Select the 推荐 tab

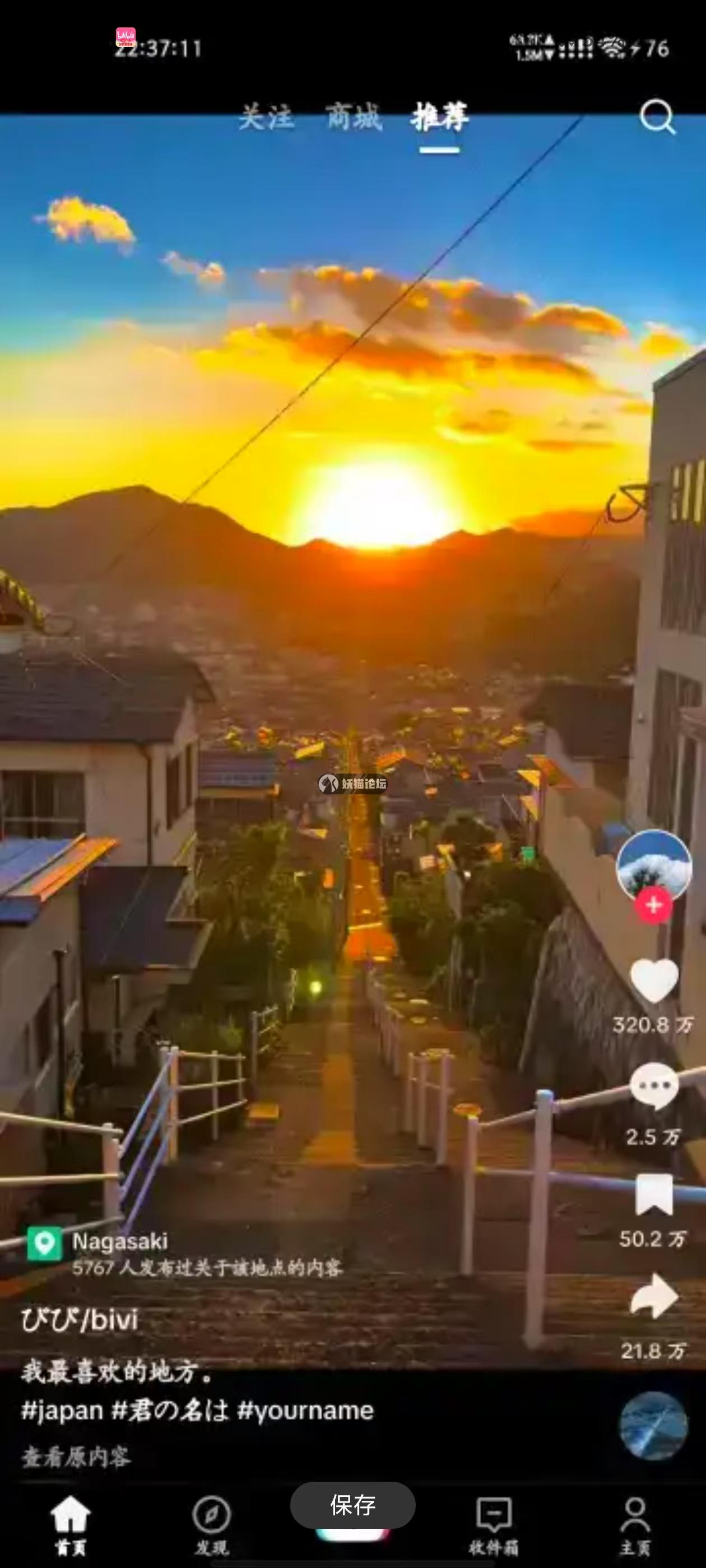(440, 117)
